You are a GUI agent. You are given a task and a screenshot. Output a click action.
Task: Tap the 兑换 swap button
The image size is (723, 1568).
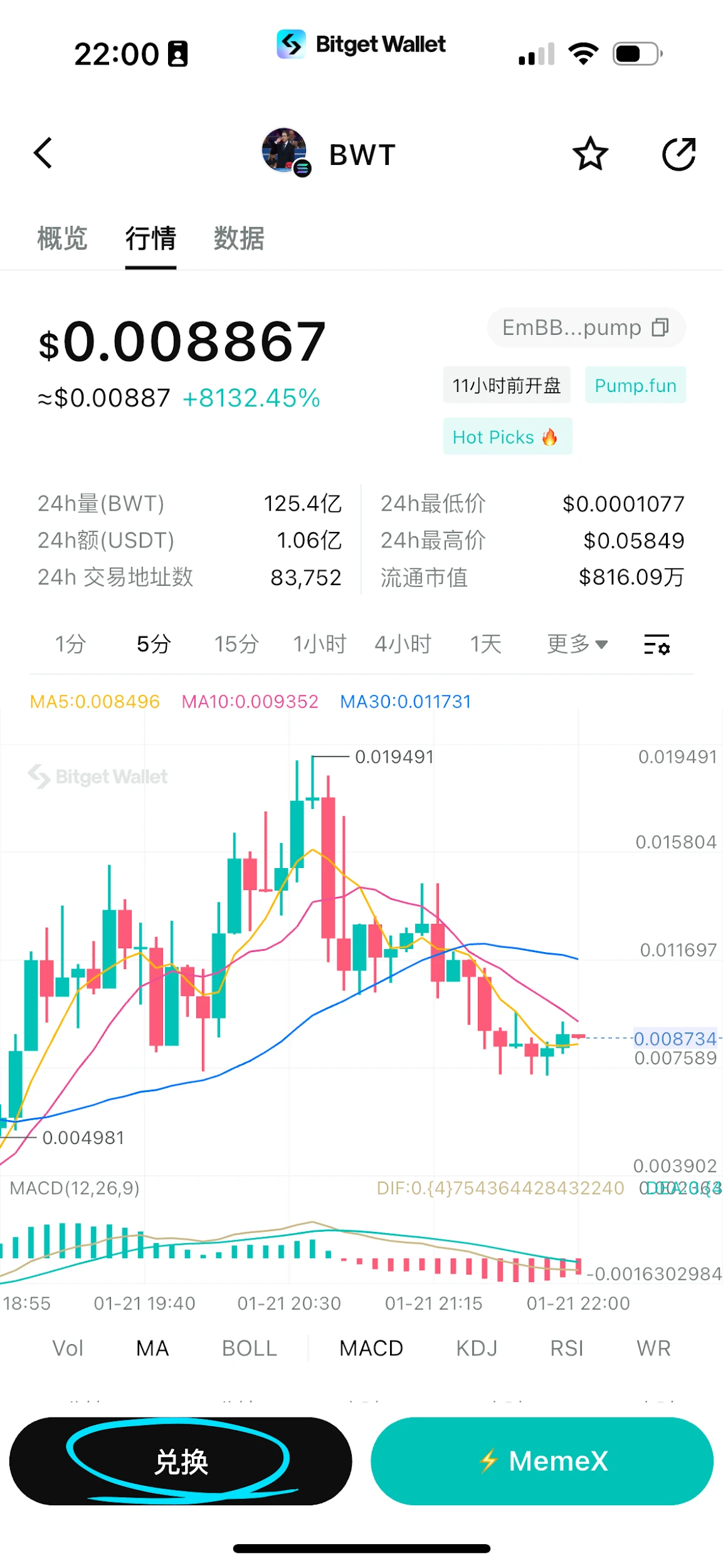(x=181, y=1461)
